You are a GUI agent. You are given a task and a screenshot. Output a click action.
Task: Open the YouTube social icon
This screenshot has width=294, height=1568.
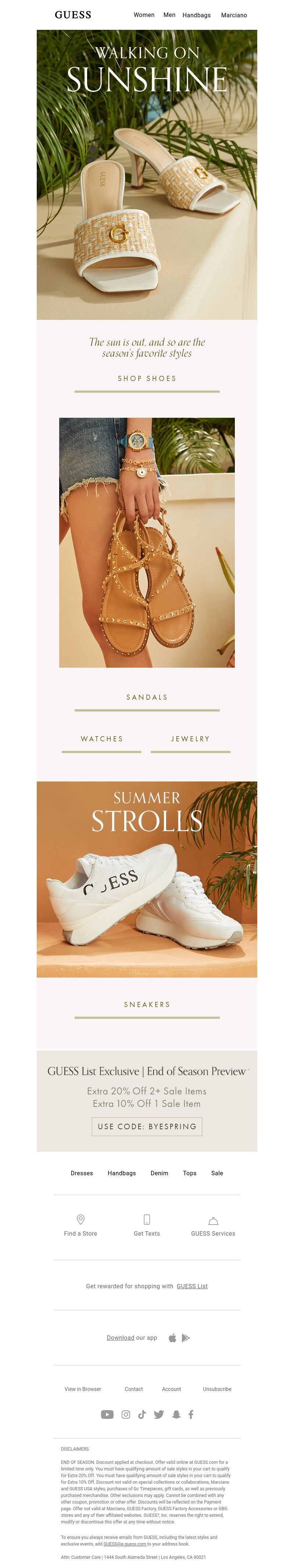pyautogui.click(x=108, y=1415)
